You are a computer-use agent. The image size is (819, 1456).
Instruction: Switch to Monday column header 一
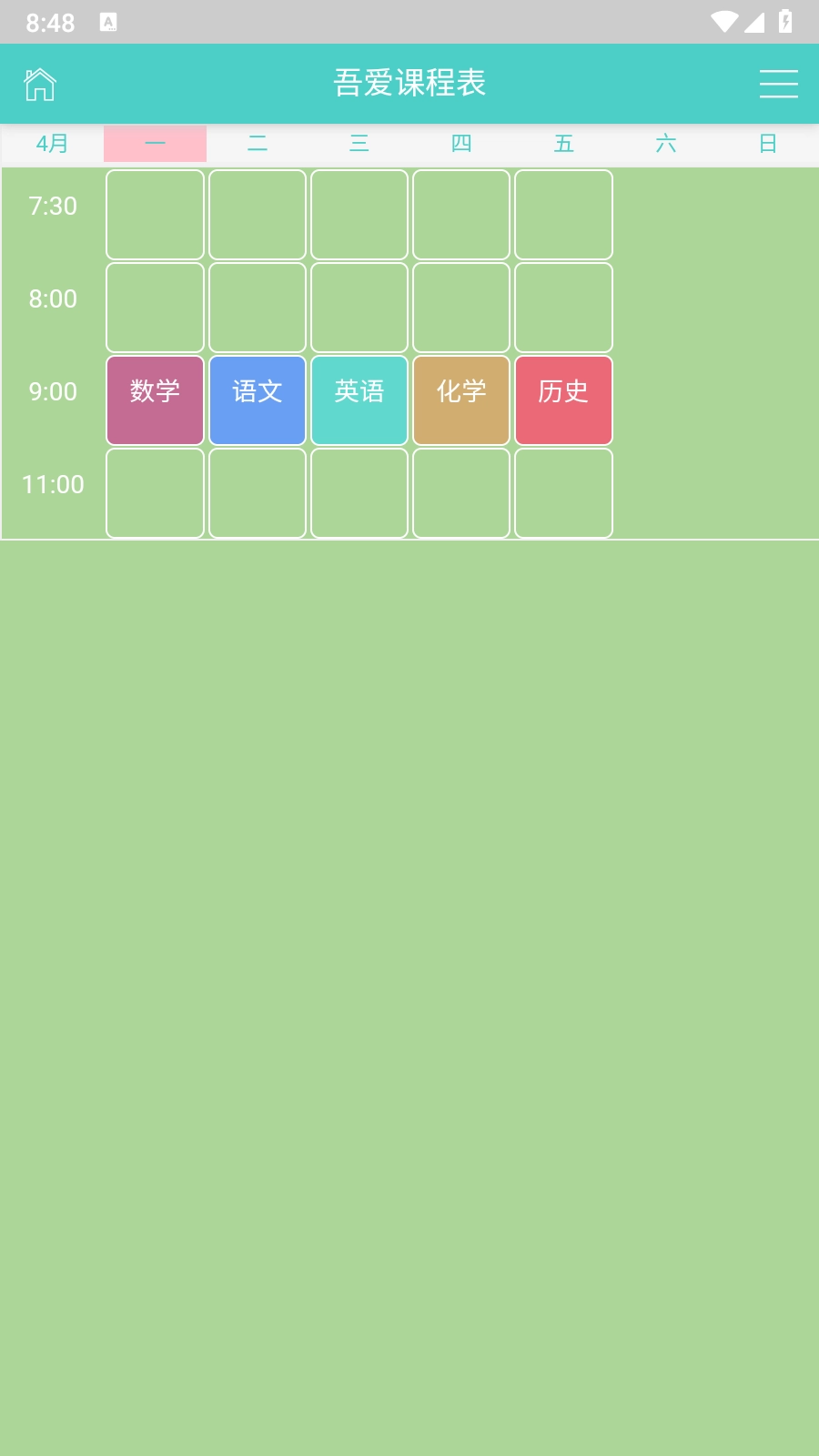(155, 143)
